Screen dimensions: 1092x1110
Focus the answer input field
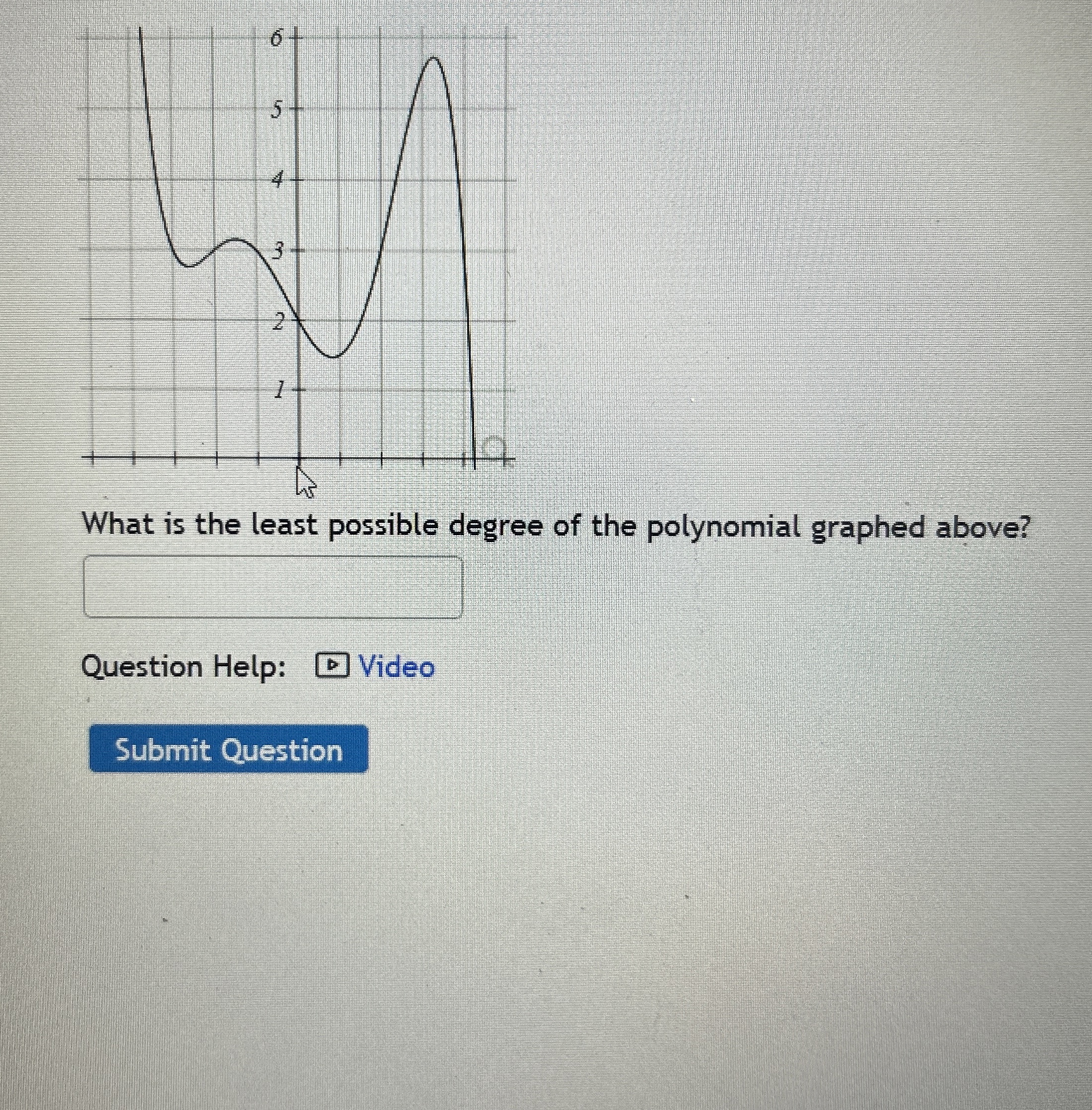273,586
